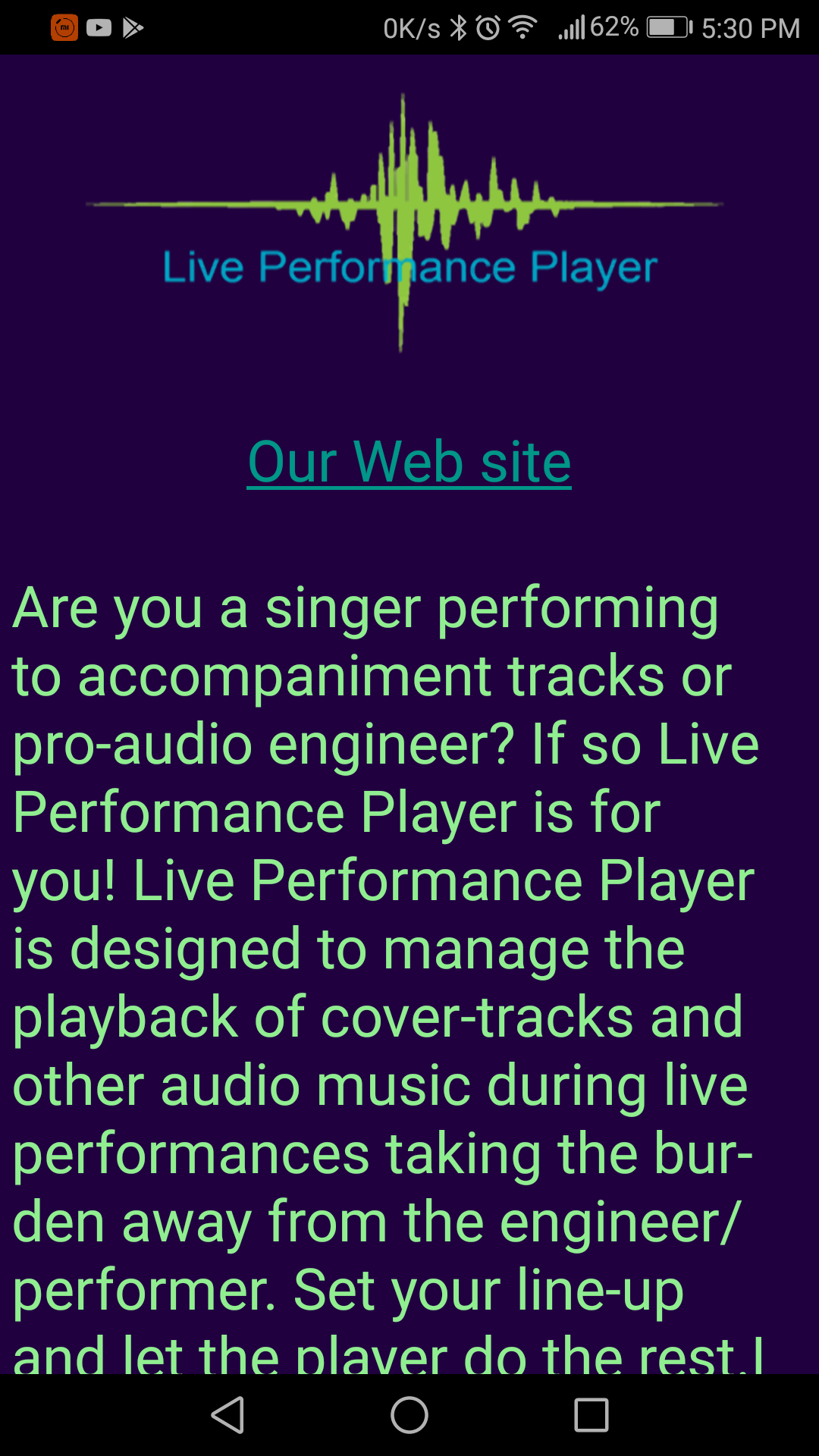Tap the YouTube notification icon

[x=99, y=27]
